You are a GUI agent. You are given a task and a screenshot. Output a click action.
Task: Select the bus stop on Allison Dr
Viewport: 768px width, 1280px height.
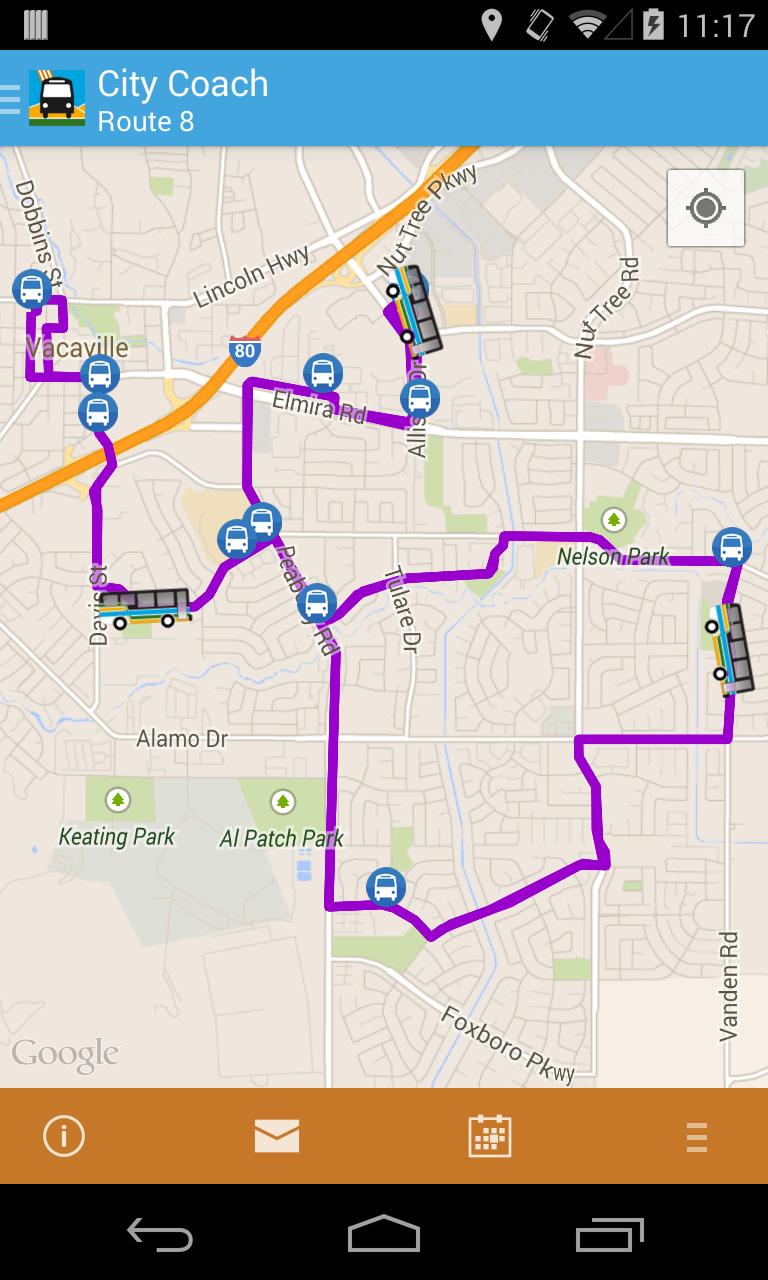[419, 398]
